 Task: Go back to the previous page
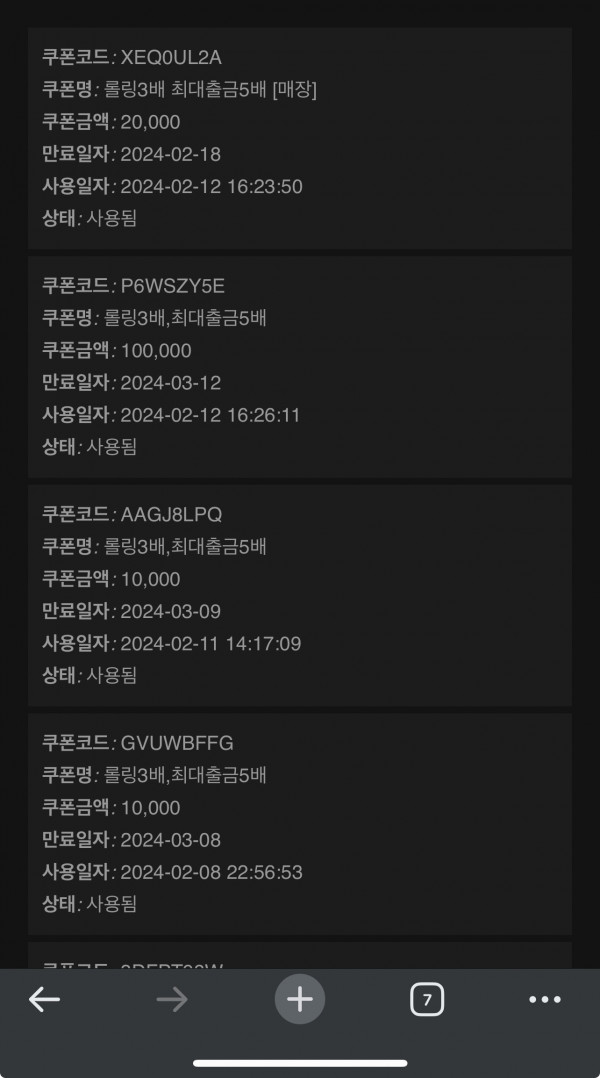[45, 999]
